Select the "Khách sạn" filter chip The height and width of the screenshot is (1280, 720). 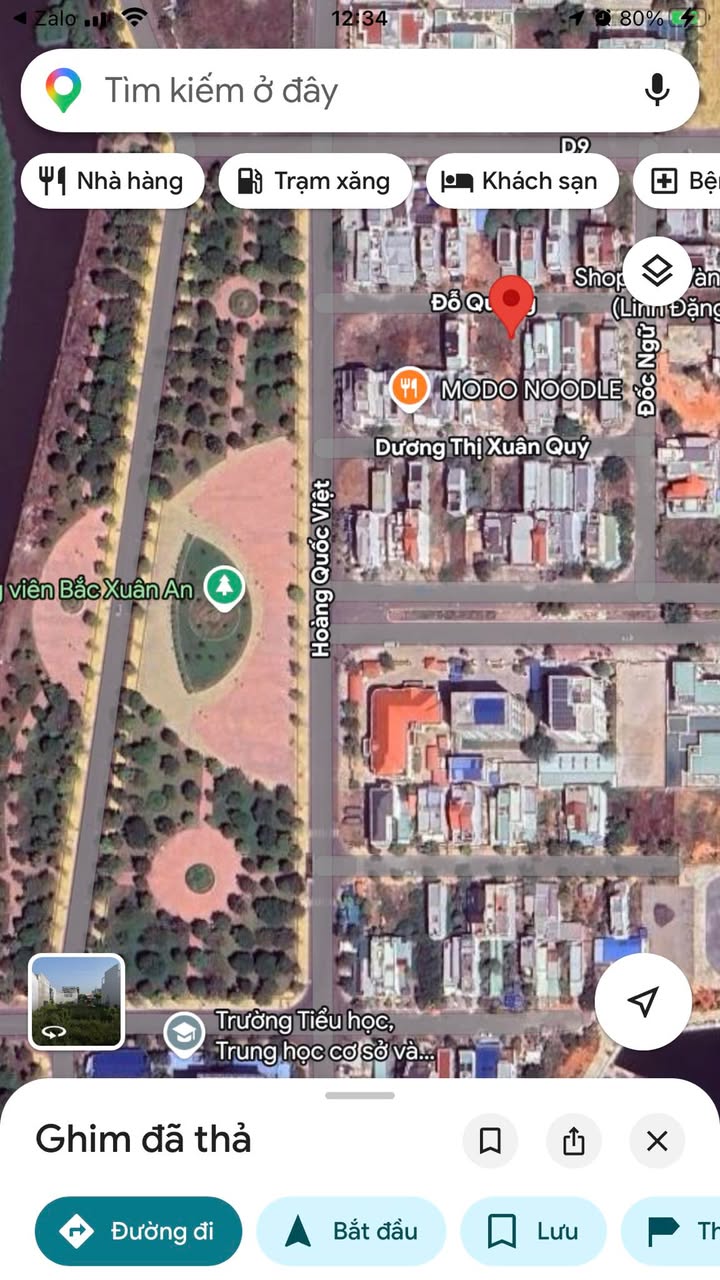[x=522, y=181]
